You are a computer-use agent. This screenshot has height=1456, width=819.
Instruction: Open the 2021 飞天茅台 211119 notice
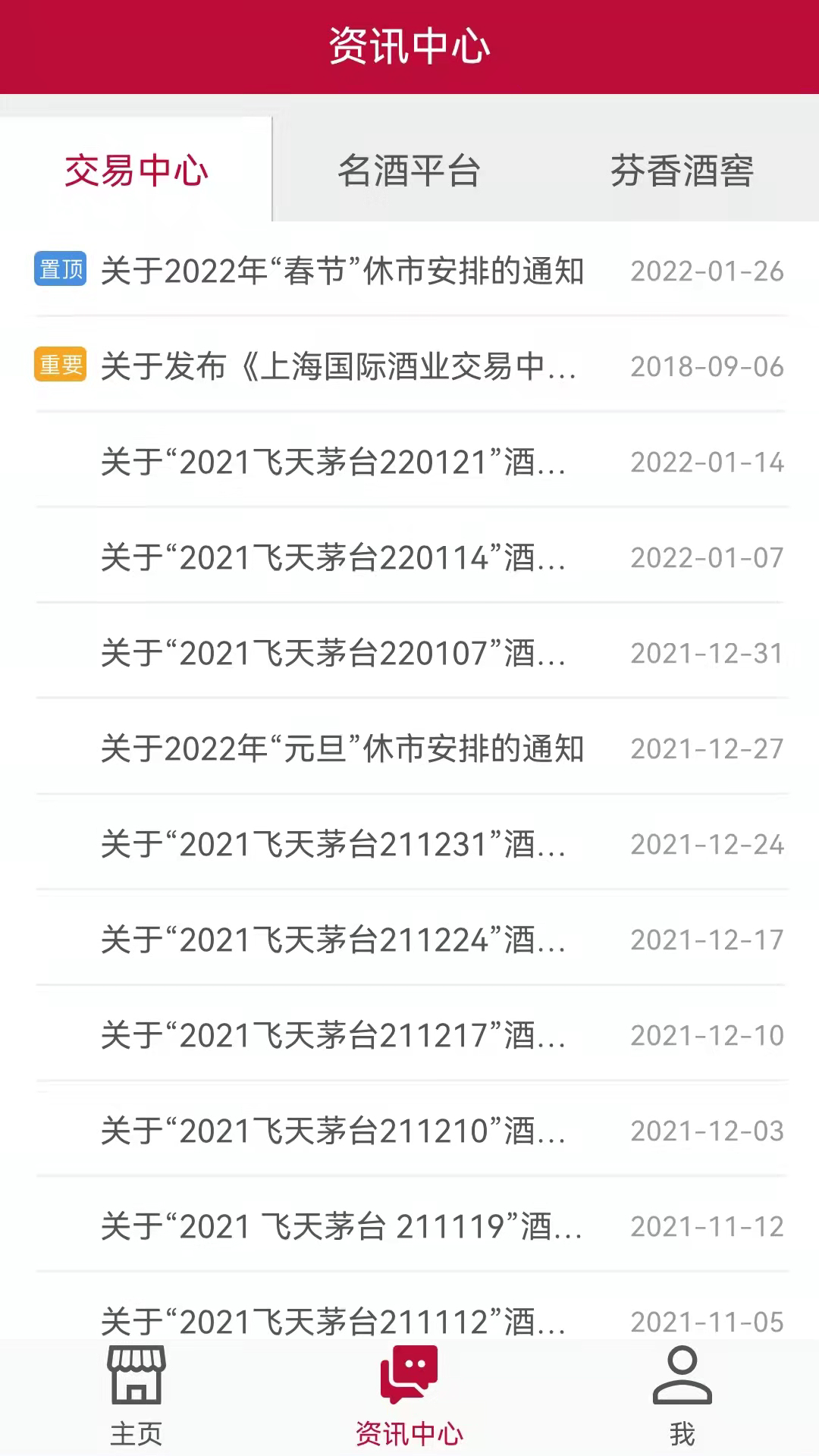click(341, 1226)
